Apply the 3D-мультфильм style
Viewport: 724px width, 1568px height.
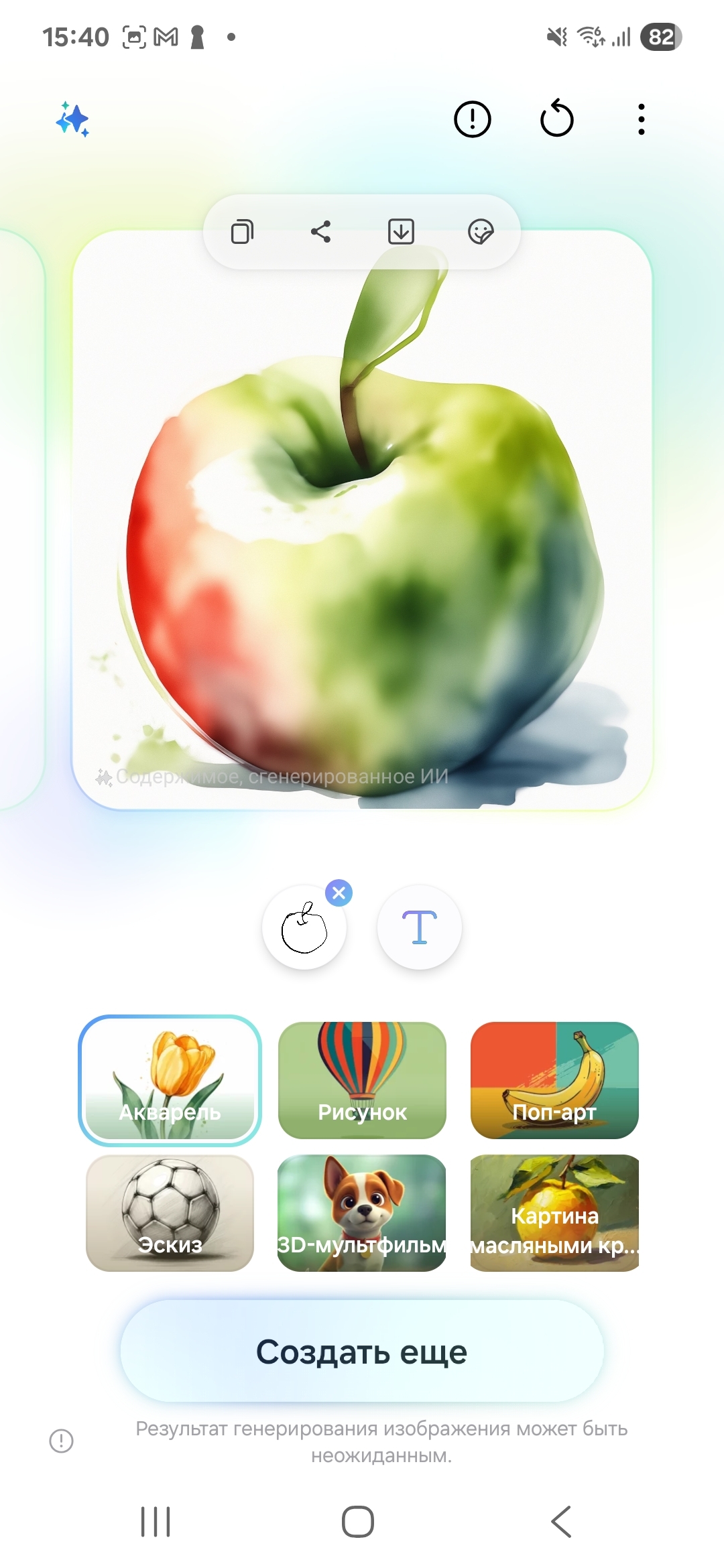tap(362, 1213)
